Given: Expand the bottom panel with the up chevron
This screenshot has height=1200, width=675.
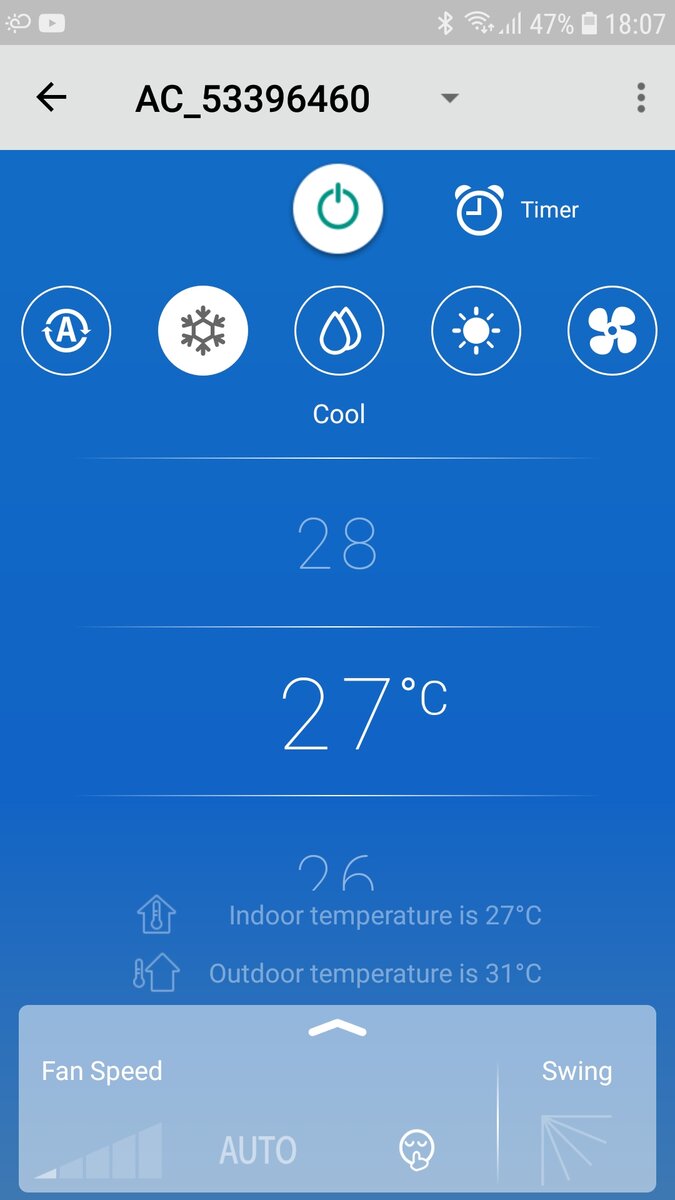Looking at the screenshot, I should 337,1028.
